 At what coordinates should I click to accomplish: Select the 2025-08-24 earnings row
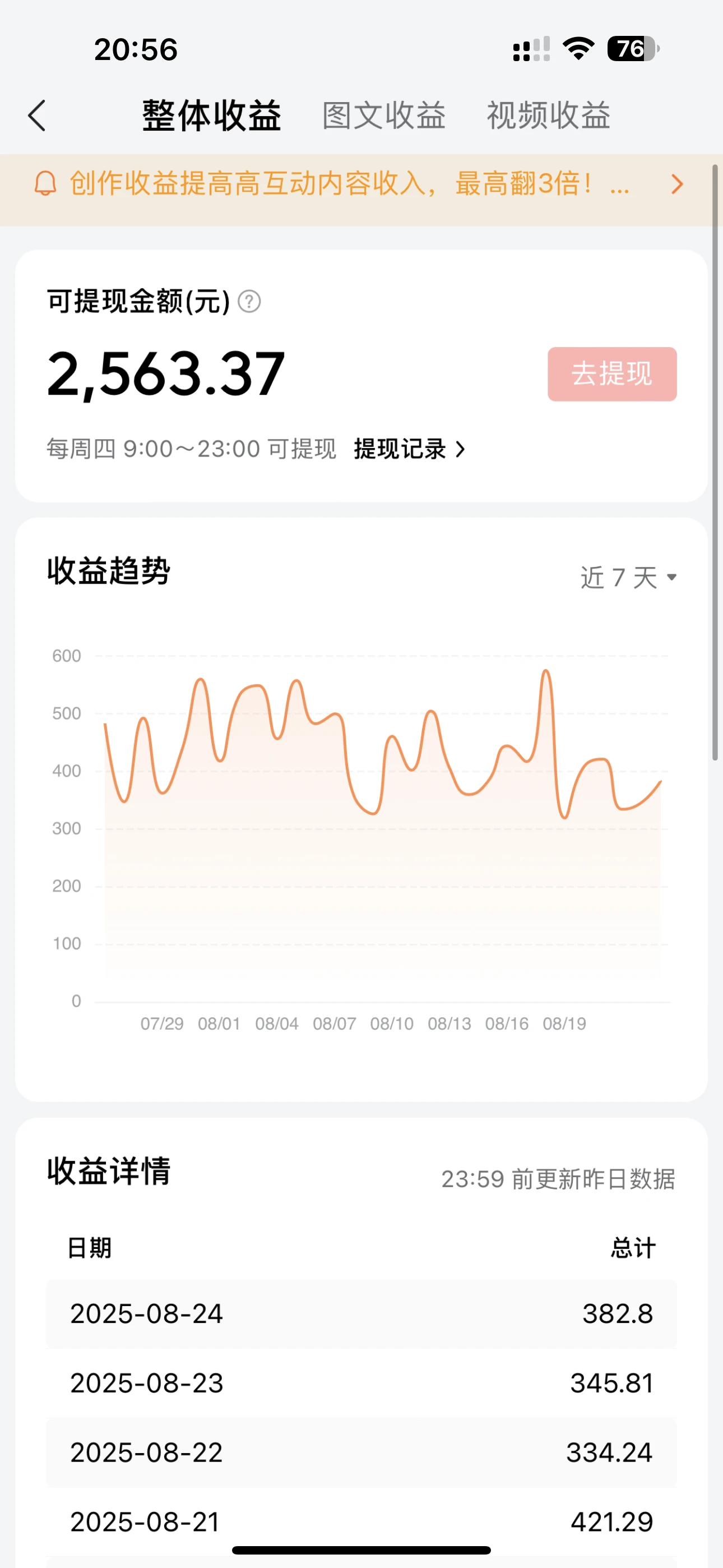(x=361, y=1313)
